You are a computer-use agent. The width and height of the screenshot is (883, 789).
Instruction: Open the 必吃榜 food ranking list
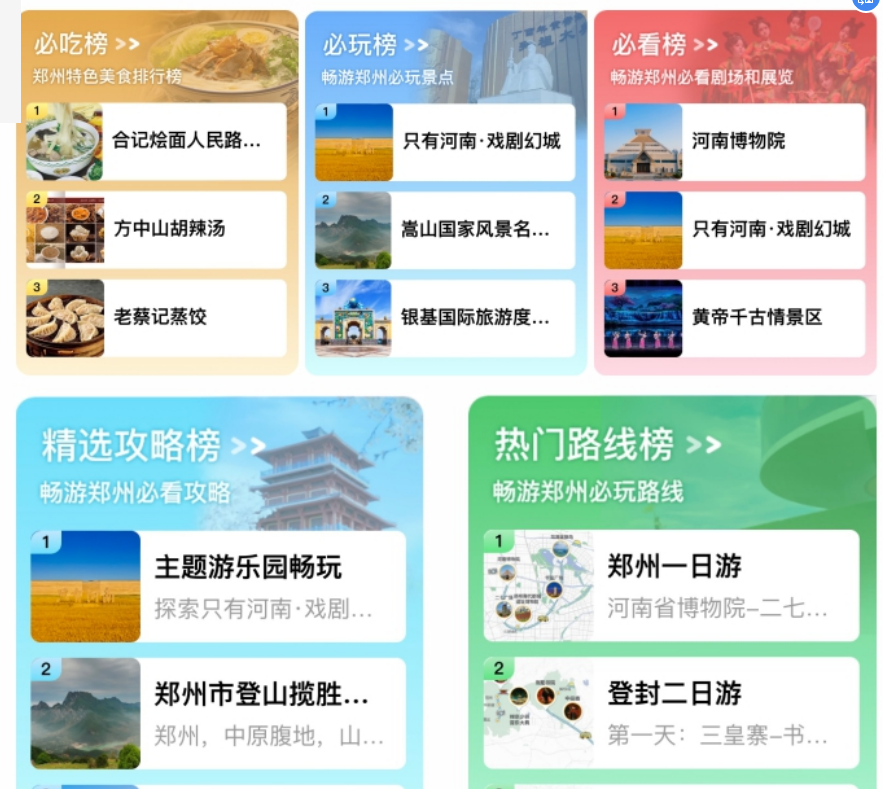coord(87,45)
